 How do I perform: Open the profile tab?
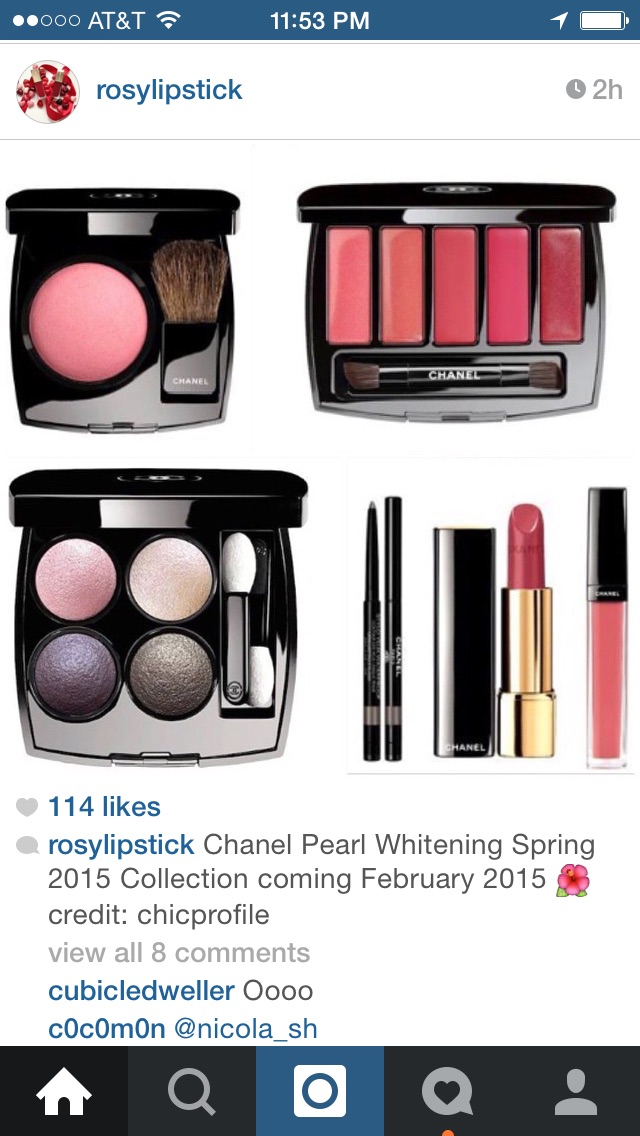(576, 1091)
